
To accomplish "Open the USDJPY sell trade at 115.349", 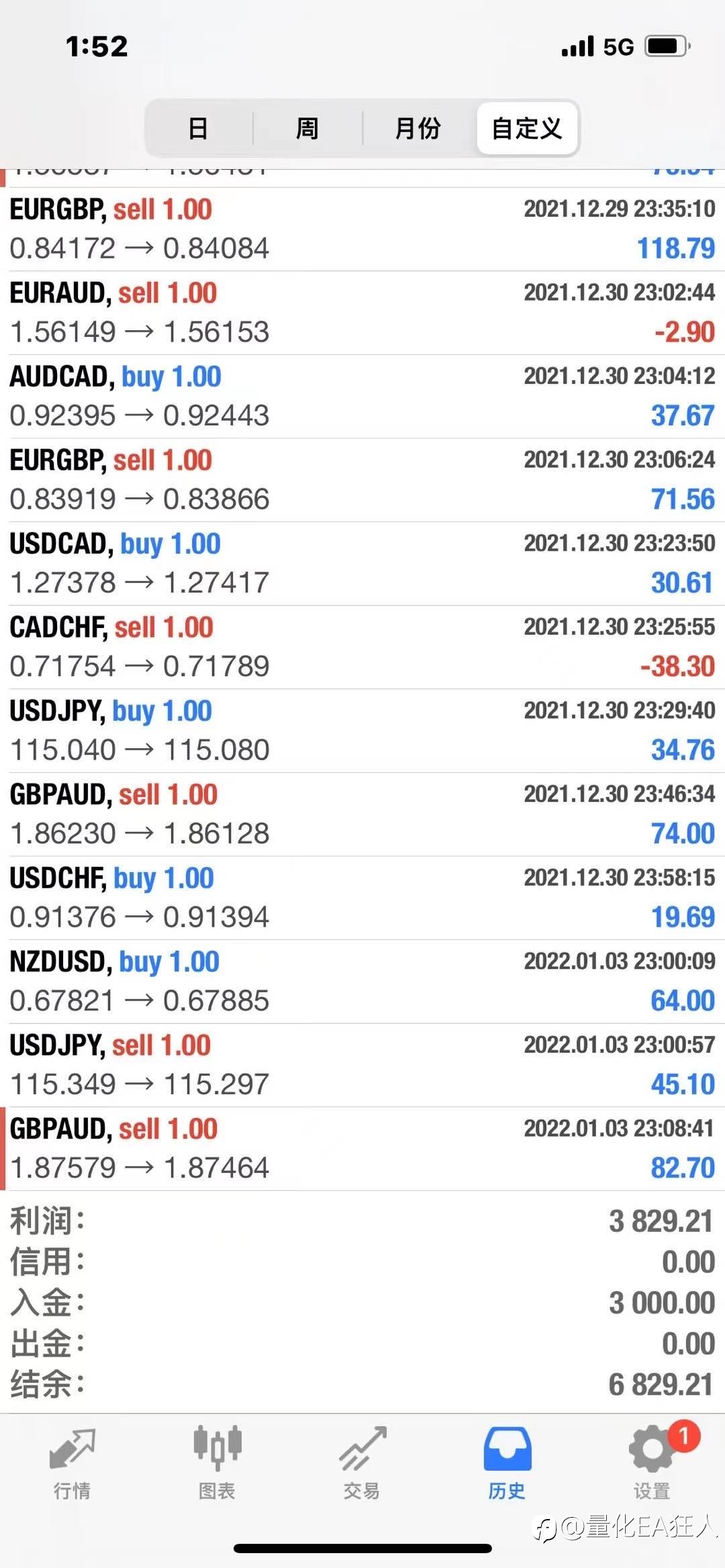I will (x=362, y=1065).
